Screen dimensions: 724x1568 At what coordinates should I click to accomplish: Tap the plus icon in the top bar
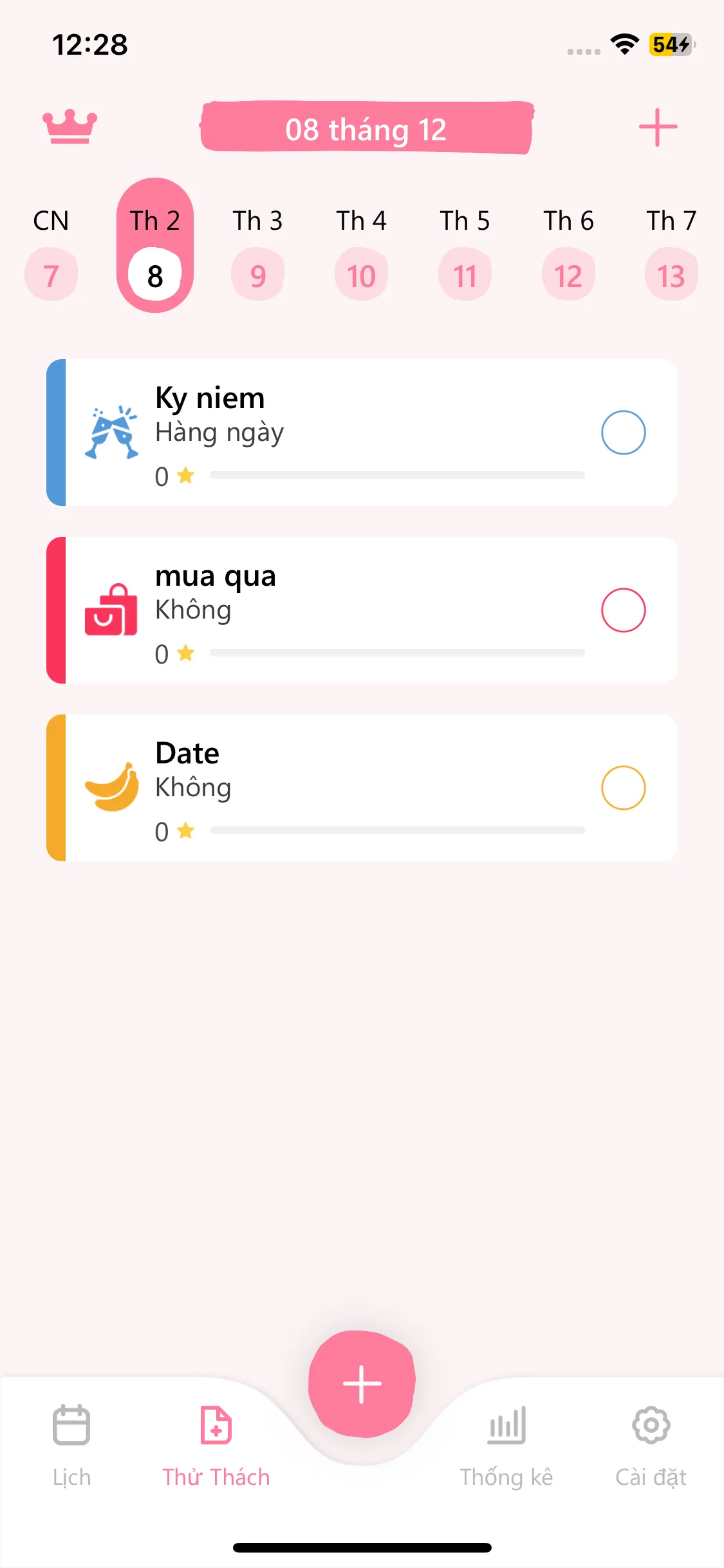point(658,127)
